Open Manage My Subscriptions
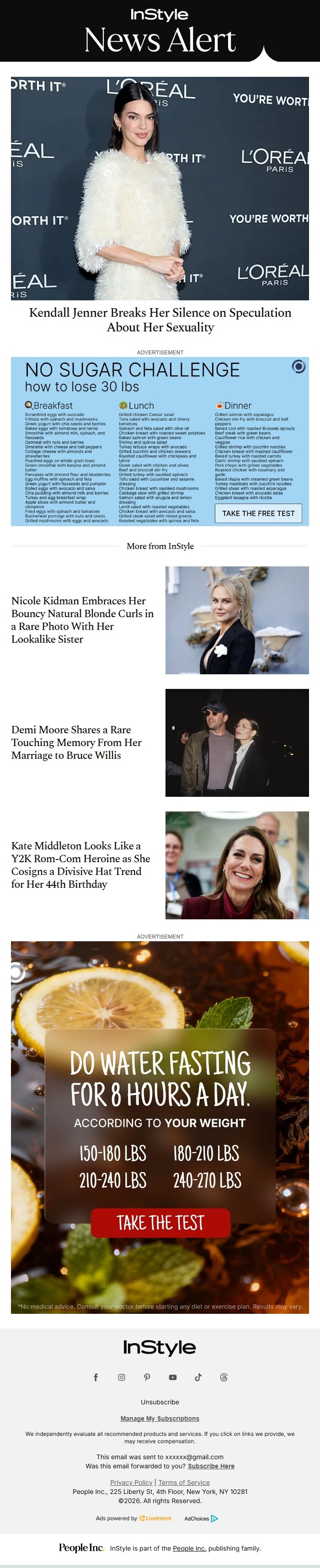 point(160,1418)
